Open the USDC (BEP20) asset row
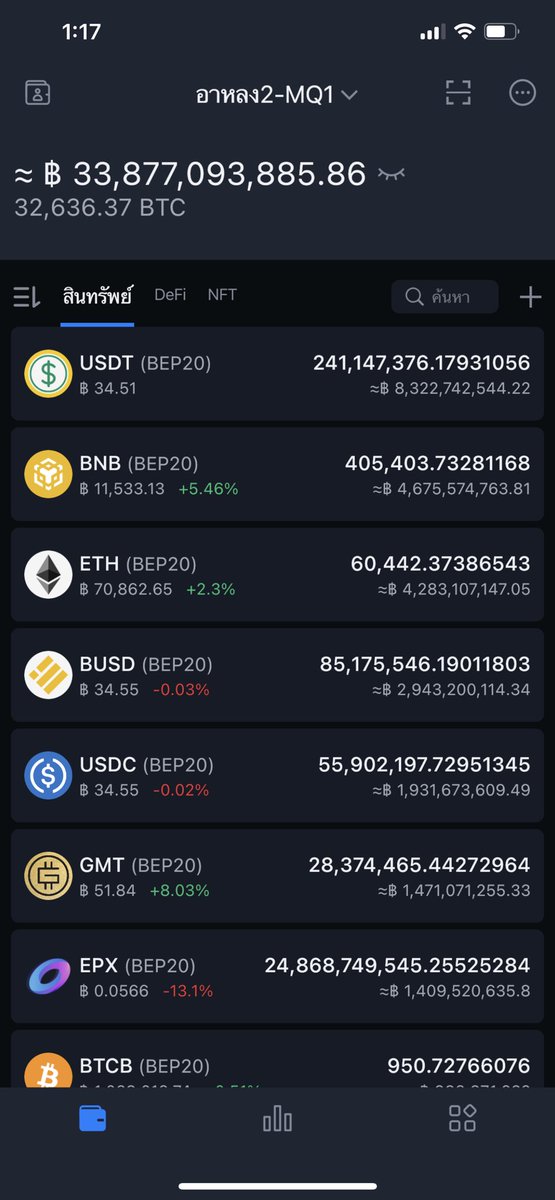 coord(277,776)
